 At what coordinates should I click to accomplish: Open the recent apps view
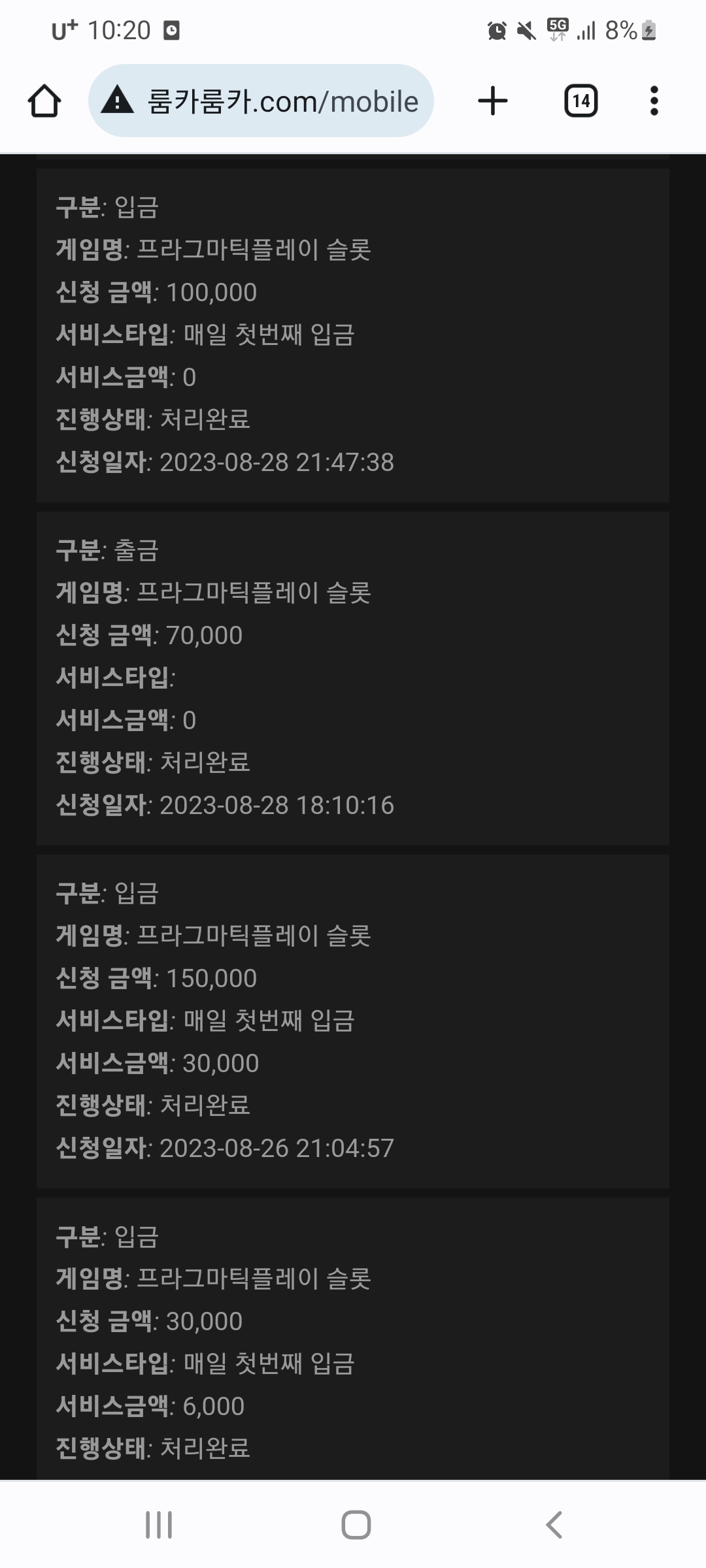(159, 1525)
